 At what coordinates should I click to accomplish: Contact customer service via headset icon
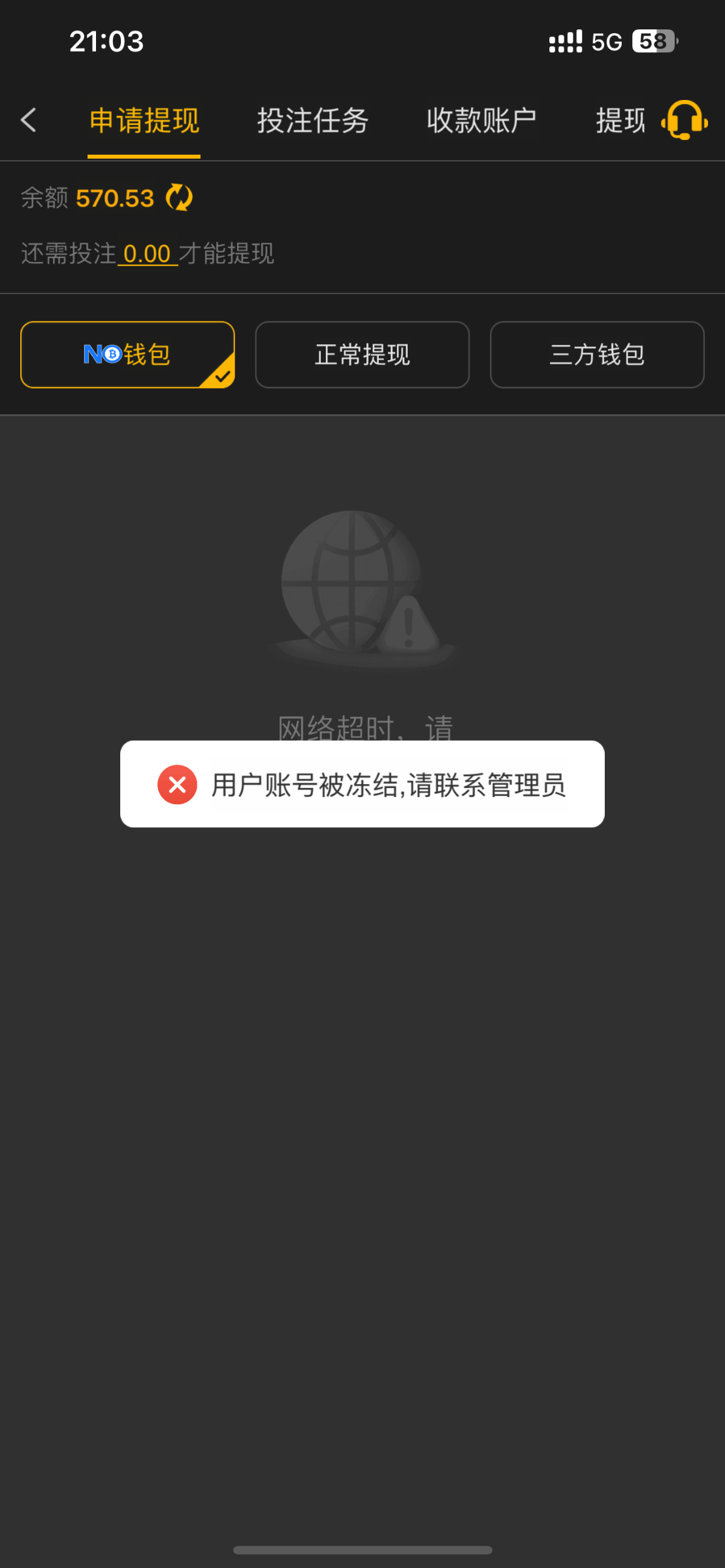684,120
